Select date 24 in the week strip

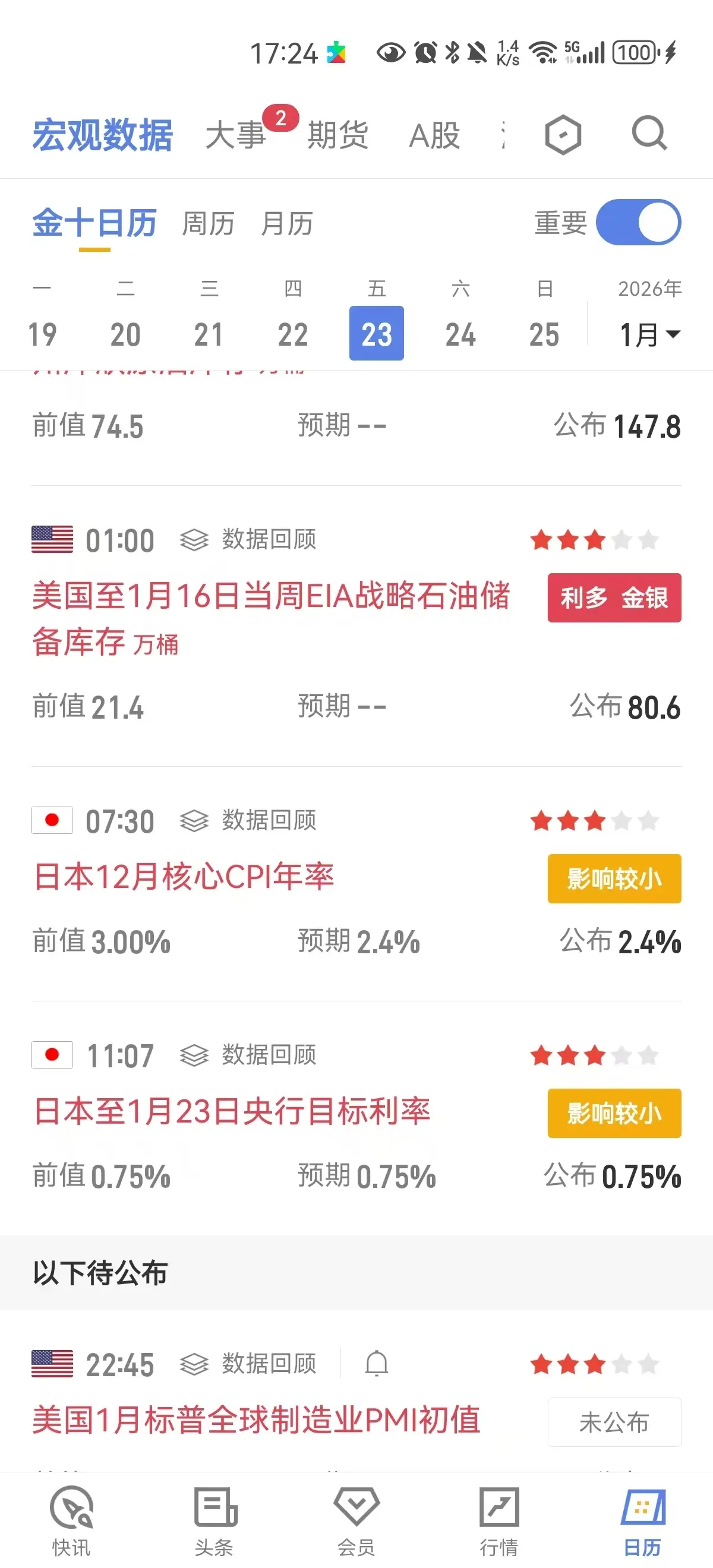tap(460, 334)
